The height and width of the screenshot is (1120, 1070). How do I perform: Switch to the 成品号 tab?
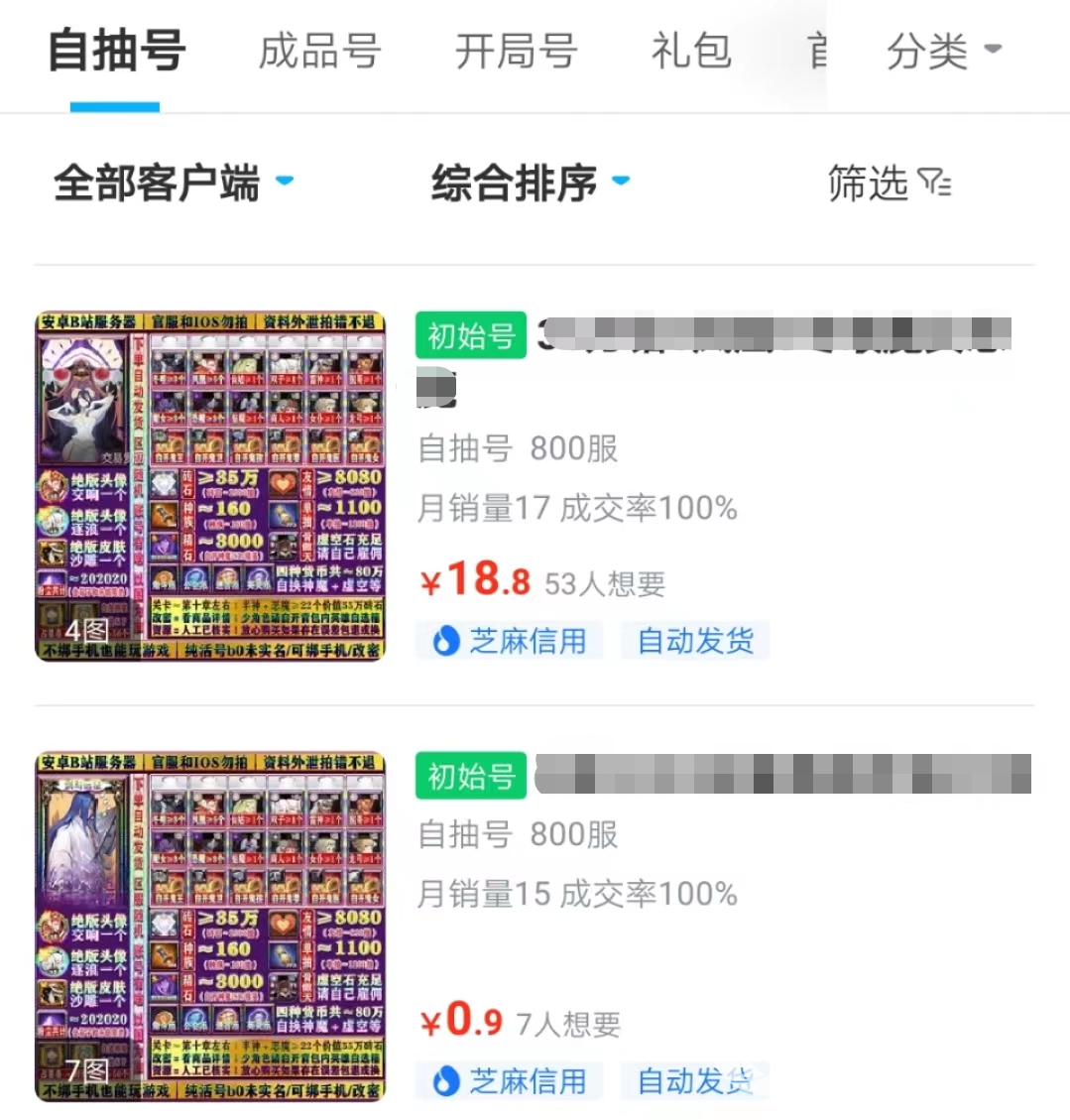pos(319,52)
